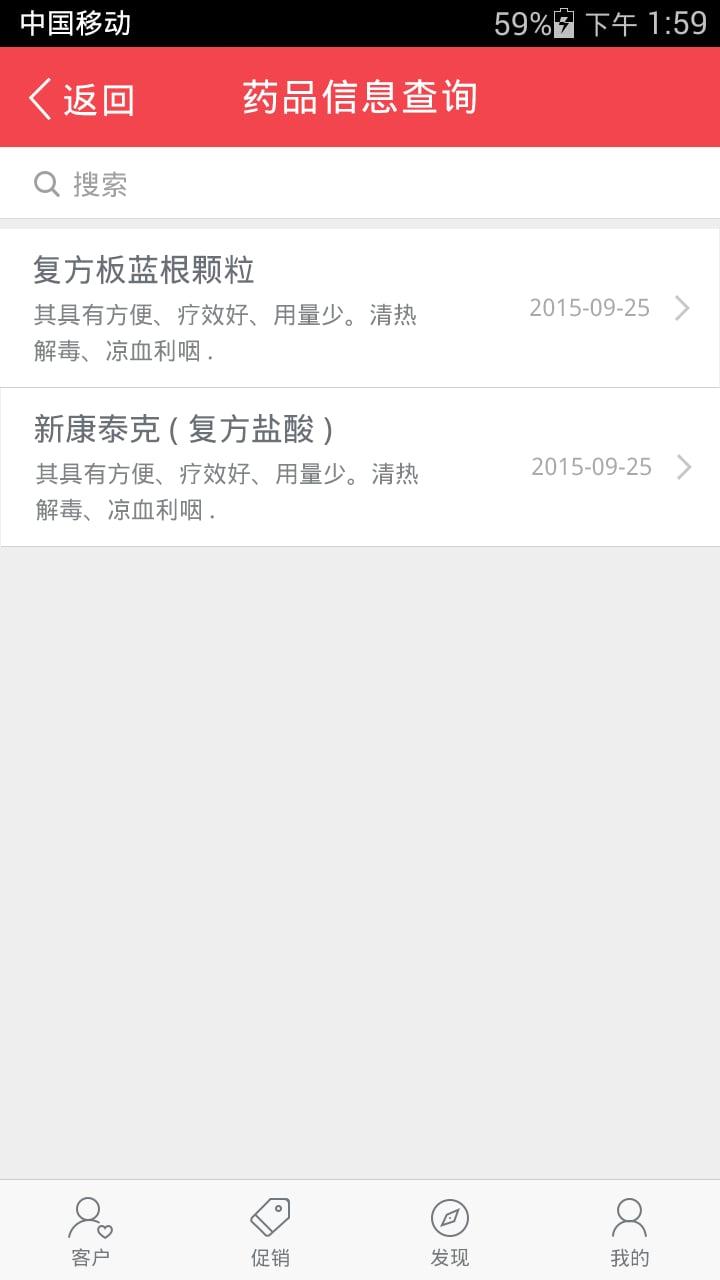Tap the magnifying glass search icon

coord(46,184)
